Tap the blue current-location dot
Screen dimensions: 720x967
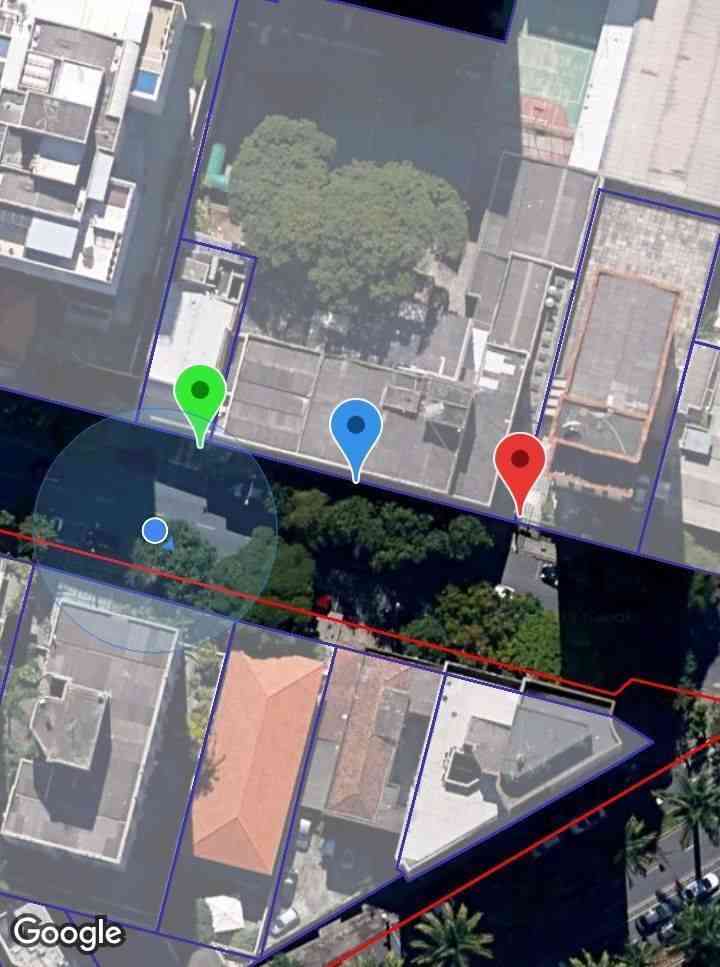(x=154, y=530)
